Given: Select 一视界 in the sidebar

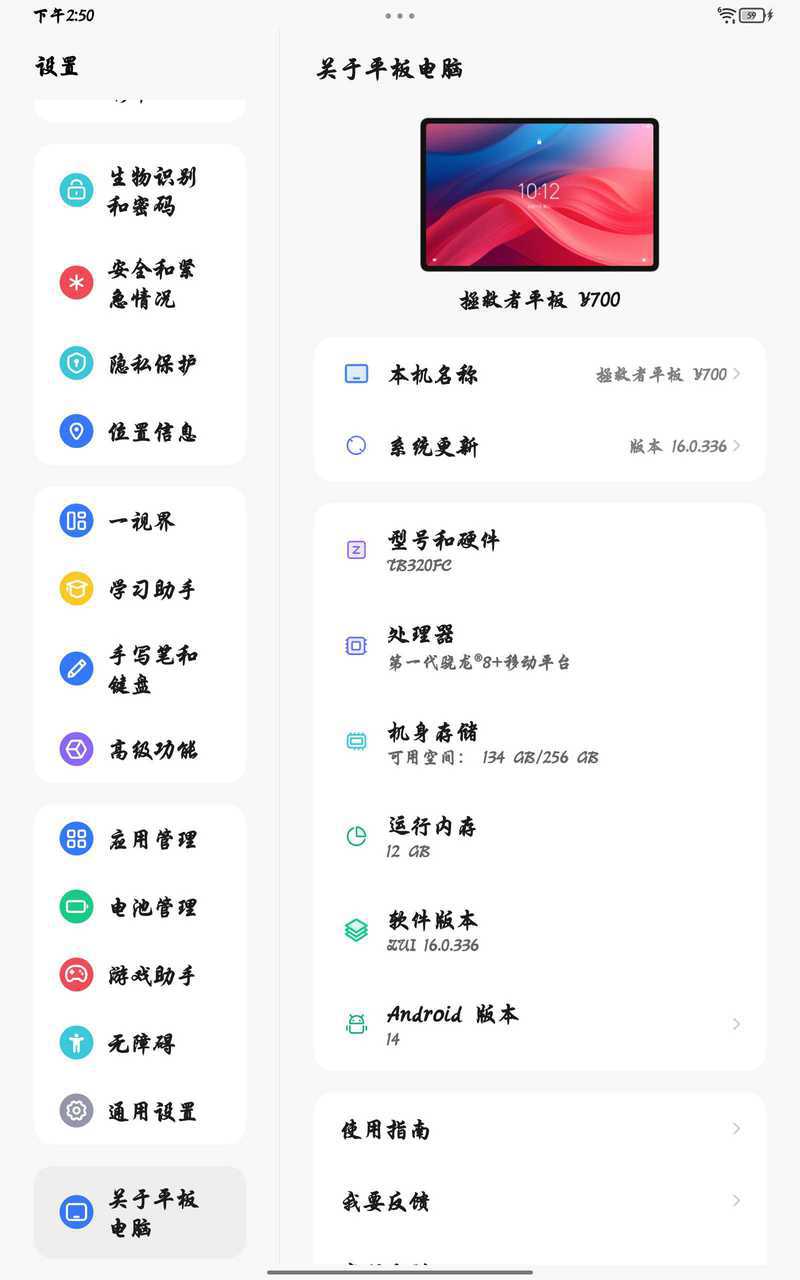Looking at the screenshot, I should click(140, 521).
